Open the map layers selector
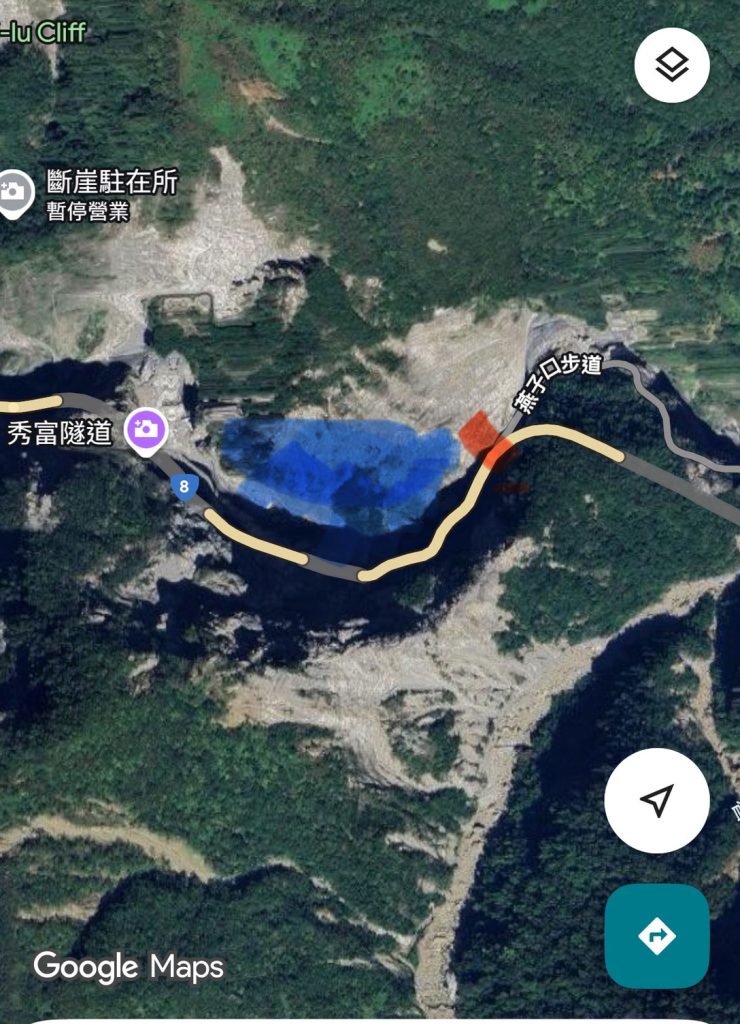Screen dimensions: 740x1024 coord(672,65)
